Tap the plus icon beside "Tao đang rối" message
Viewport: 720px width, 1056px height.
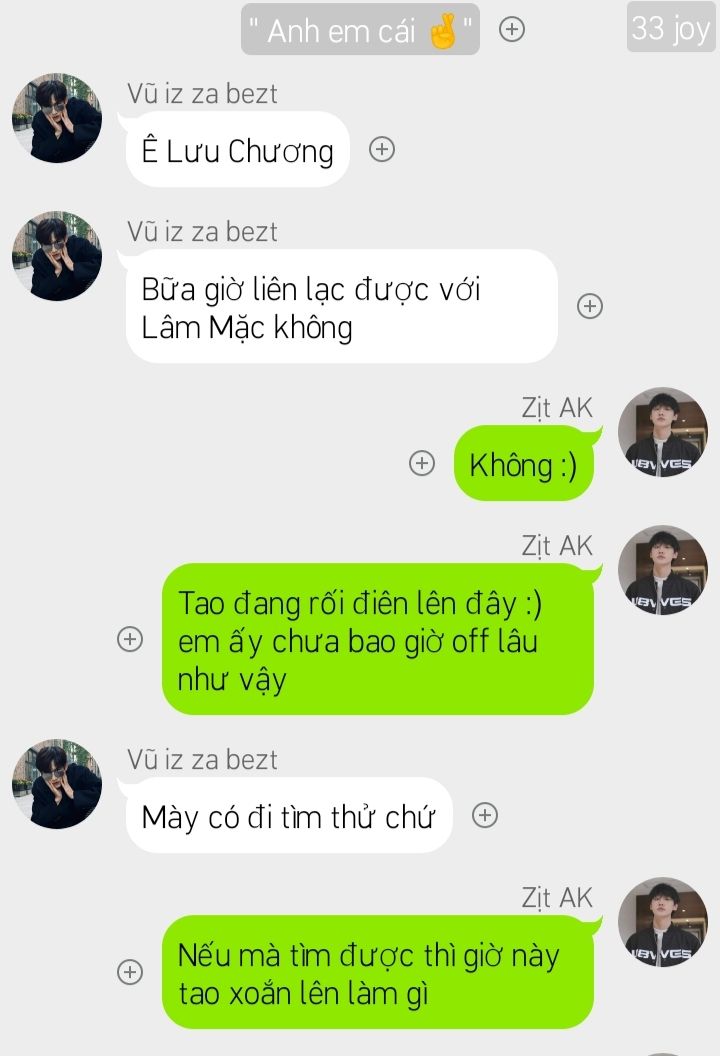tap(130, 639)
